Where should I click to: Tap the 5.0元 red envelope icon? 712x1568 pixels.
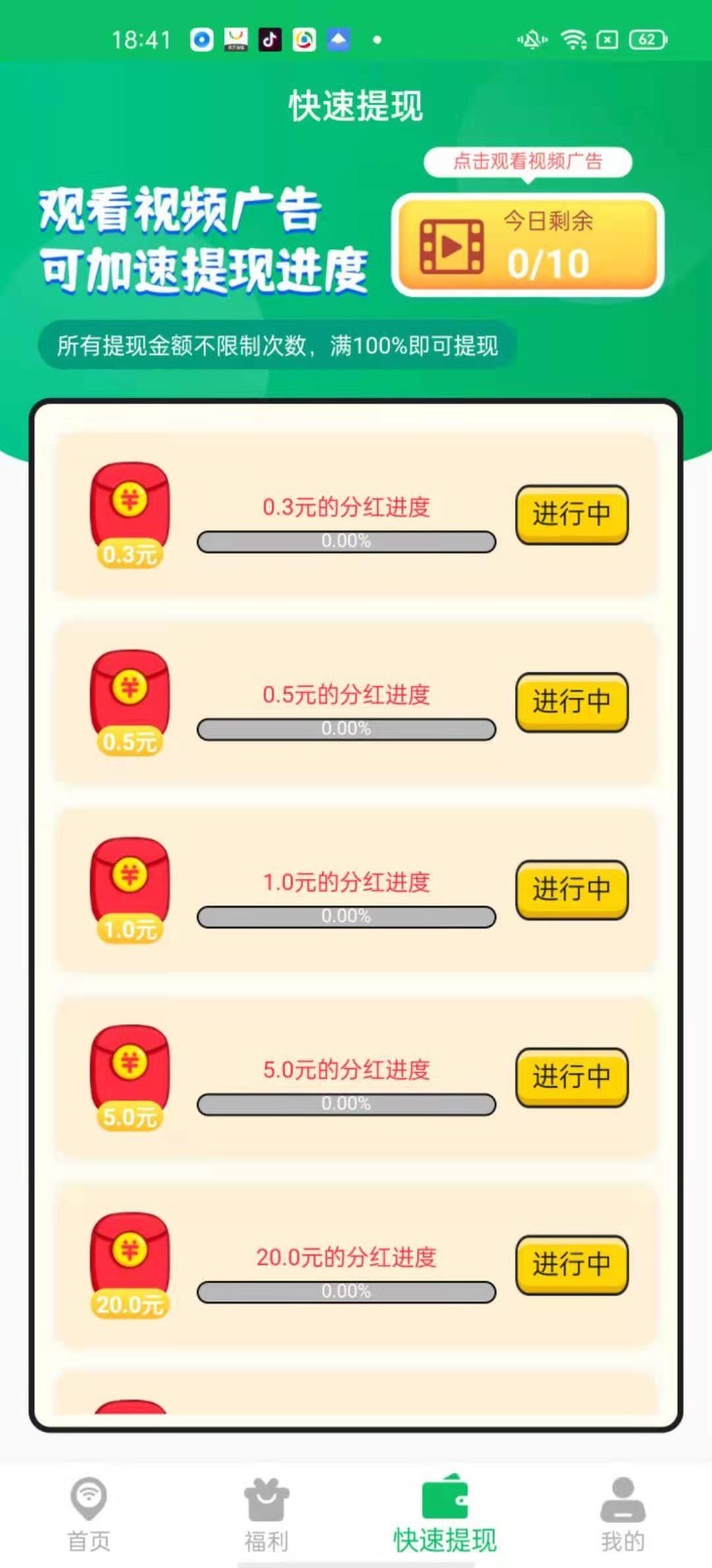tap(128, 1072)
